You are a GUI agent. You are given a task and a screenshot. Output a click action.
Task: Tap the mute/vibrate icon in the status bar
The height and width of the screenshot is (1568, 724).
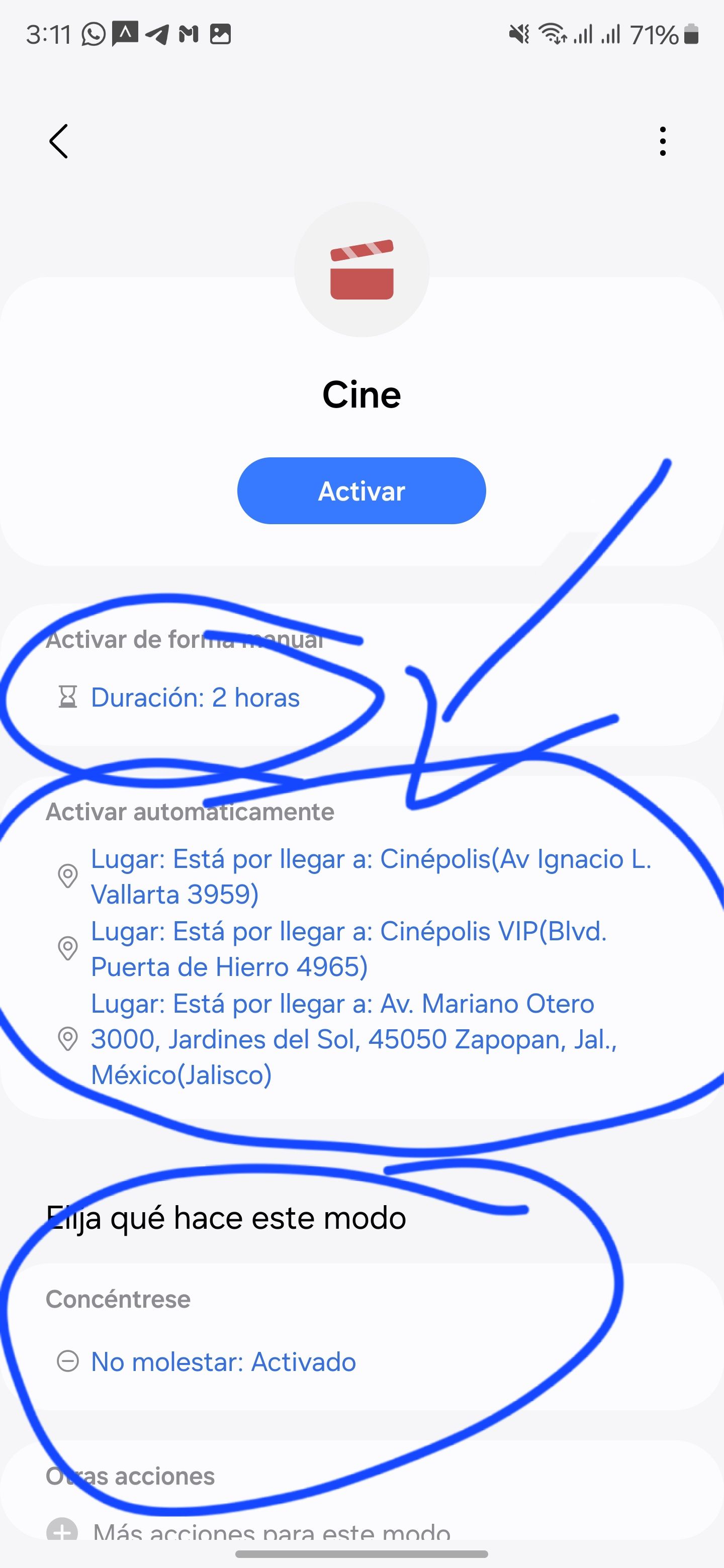(x=519, y=35)
